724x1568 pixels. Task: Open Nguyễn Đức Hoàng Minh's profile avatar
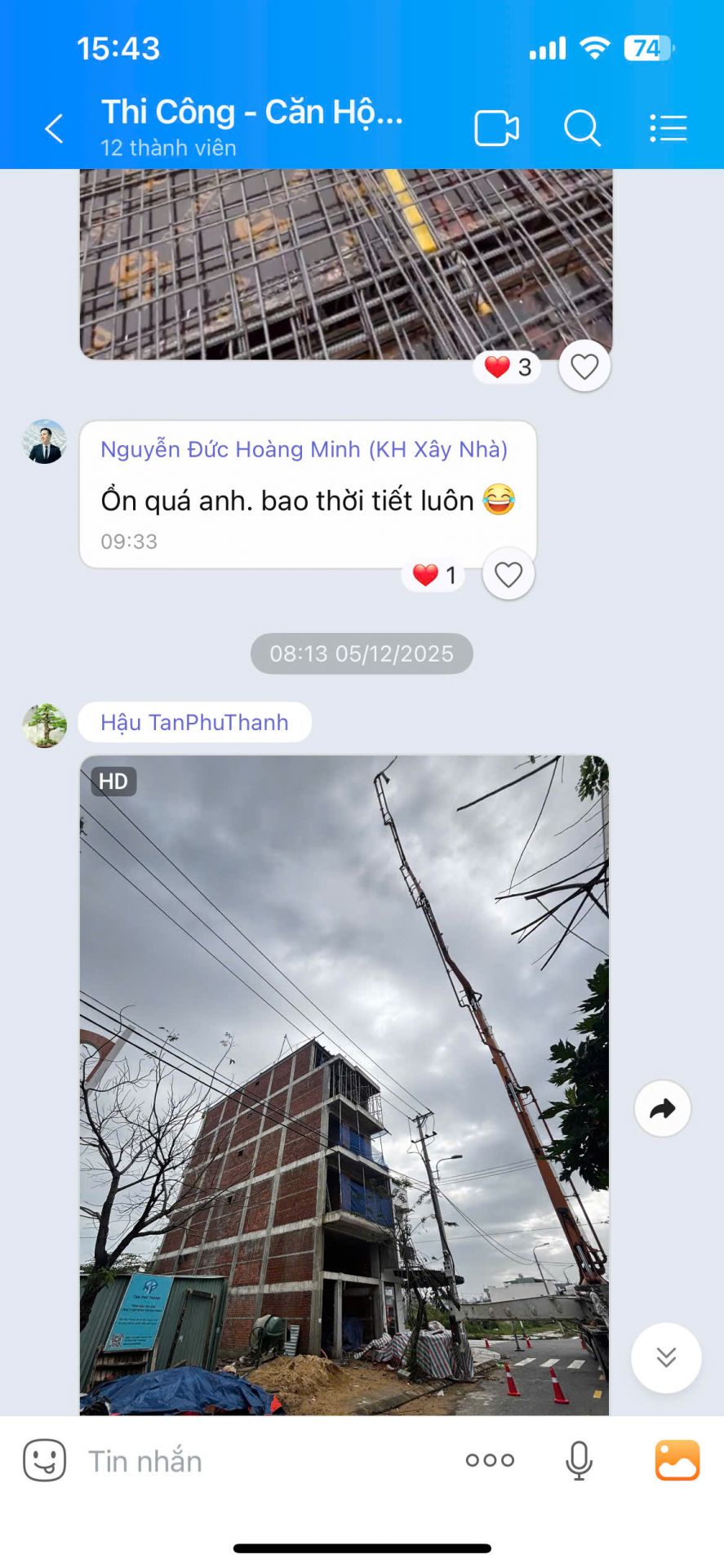[x=44, y=443]
